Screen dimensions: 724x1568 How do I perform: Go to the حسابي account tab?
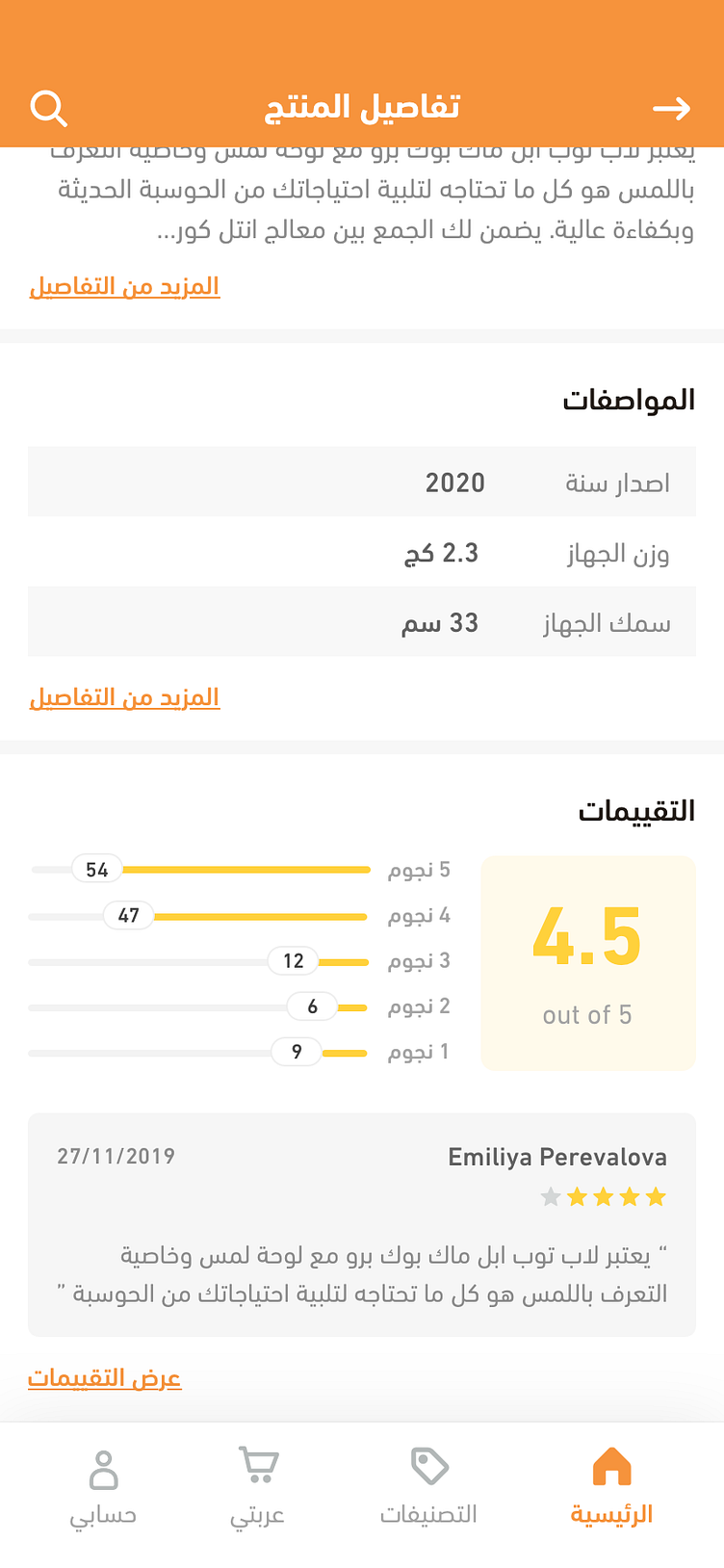click(x=102, y=1487)
